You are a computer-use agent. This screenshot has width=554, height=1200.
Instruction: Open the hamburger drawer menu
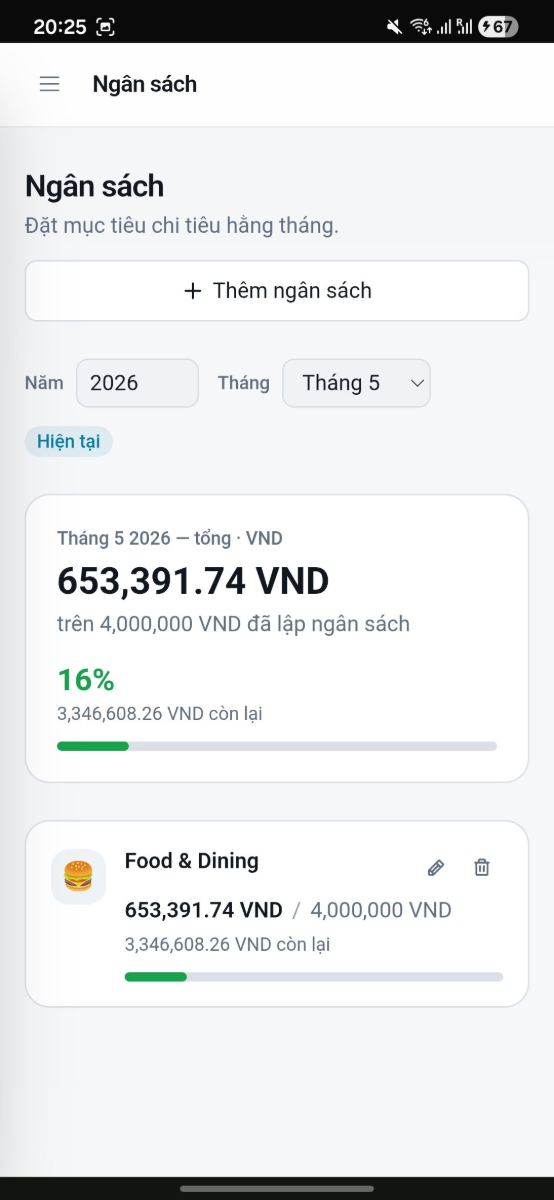[x=50, y=84]
